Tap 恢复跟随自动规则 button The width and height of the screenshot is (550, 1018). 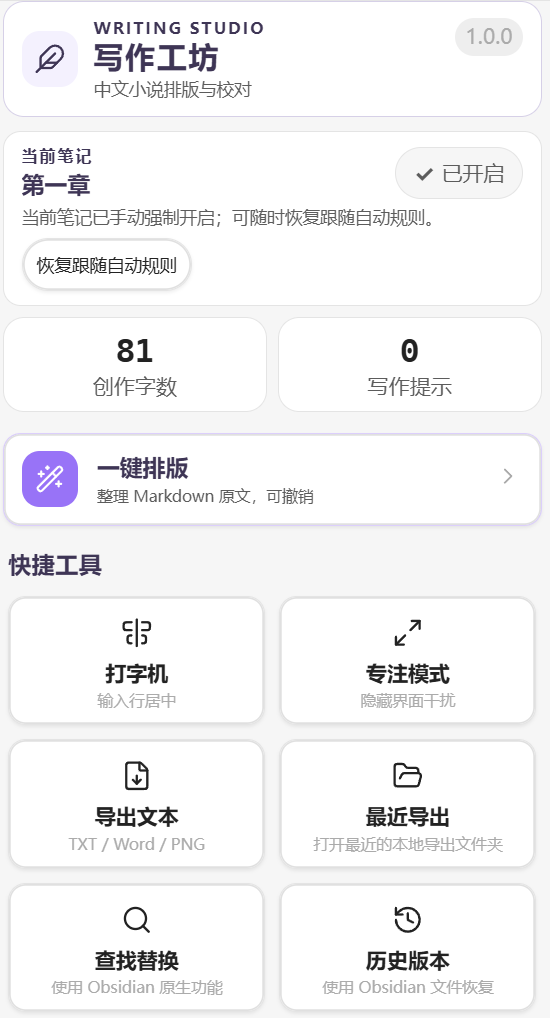coord(106,265)
